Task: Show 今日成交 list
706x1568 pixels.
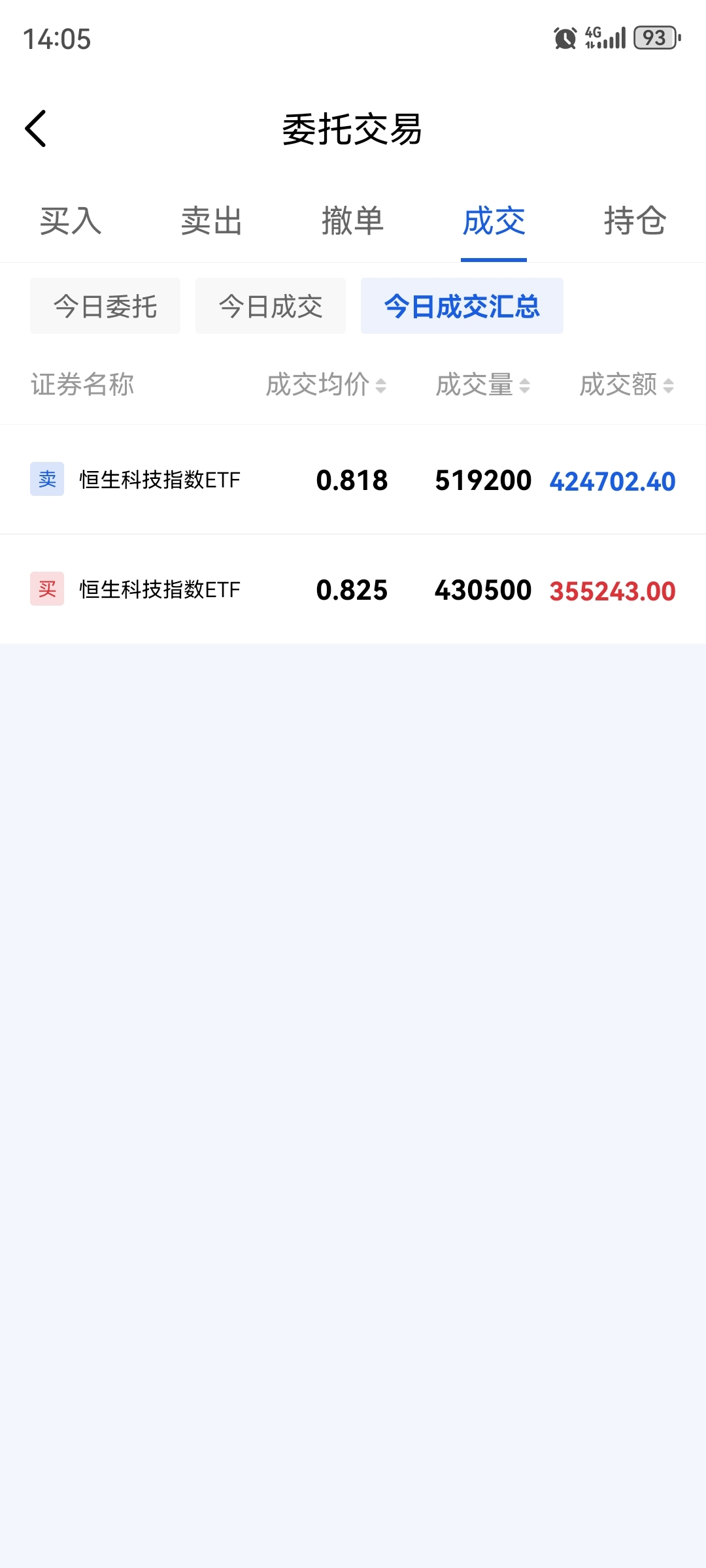Action: pos(271,306)
